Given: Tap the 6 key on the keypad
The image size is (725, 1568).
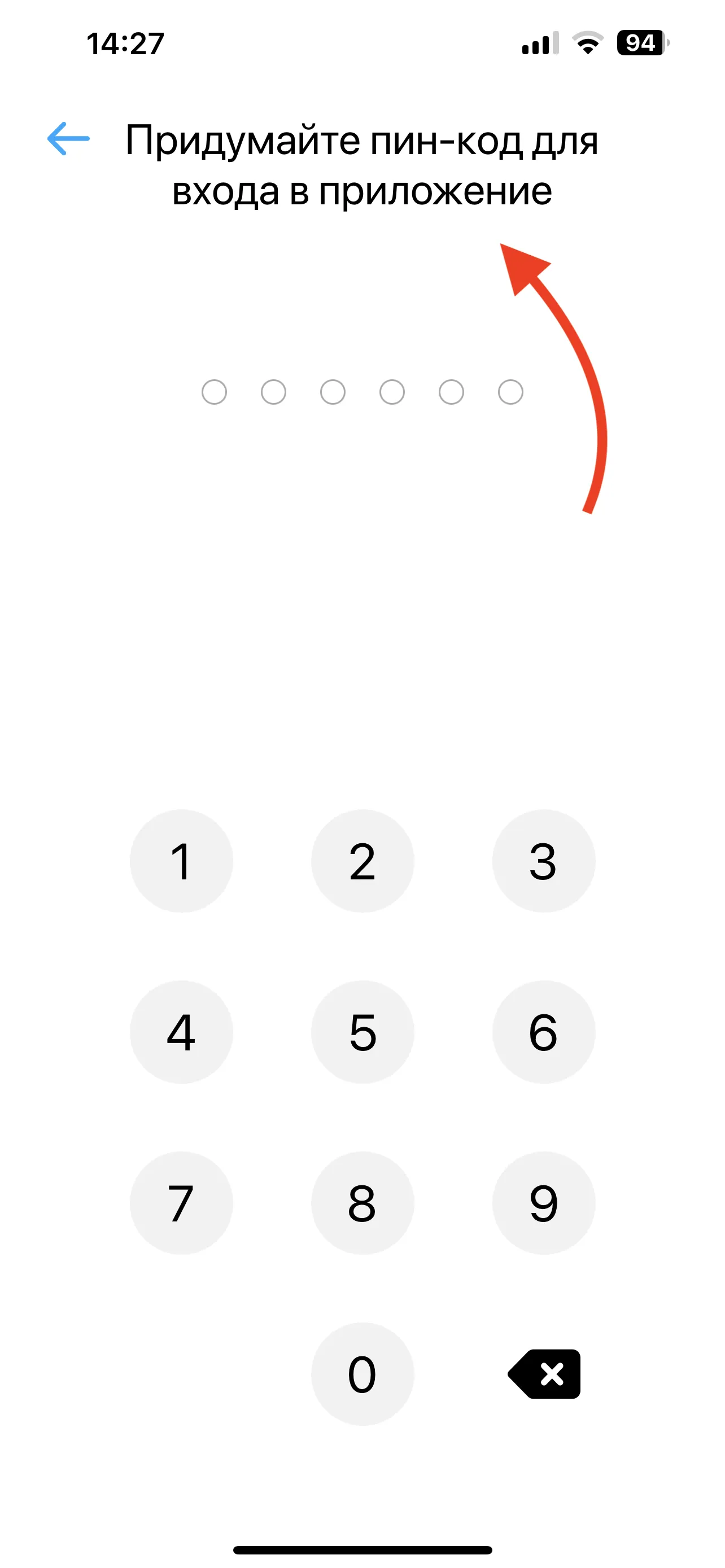Looking at the screenshot, I should [543, 1032].
